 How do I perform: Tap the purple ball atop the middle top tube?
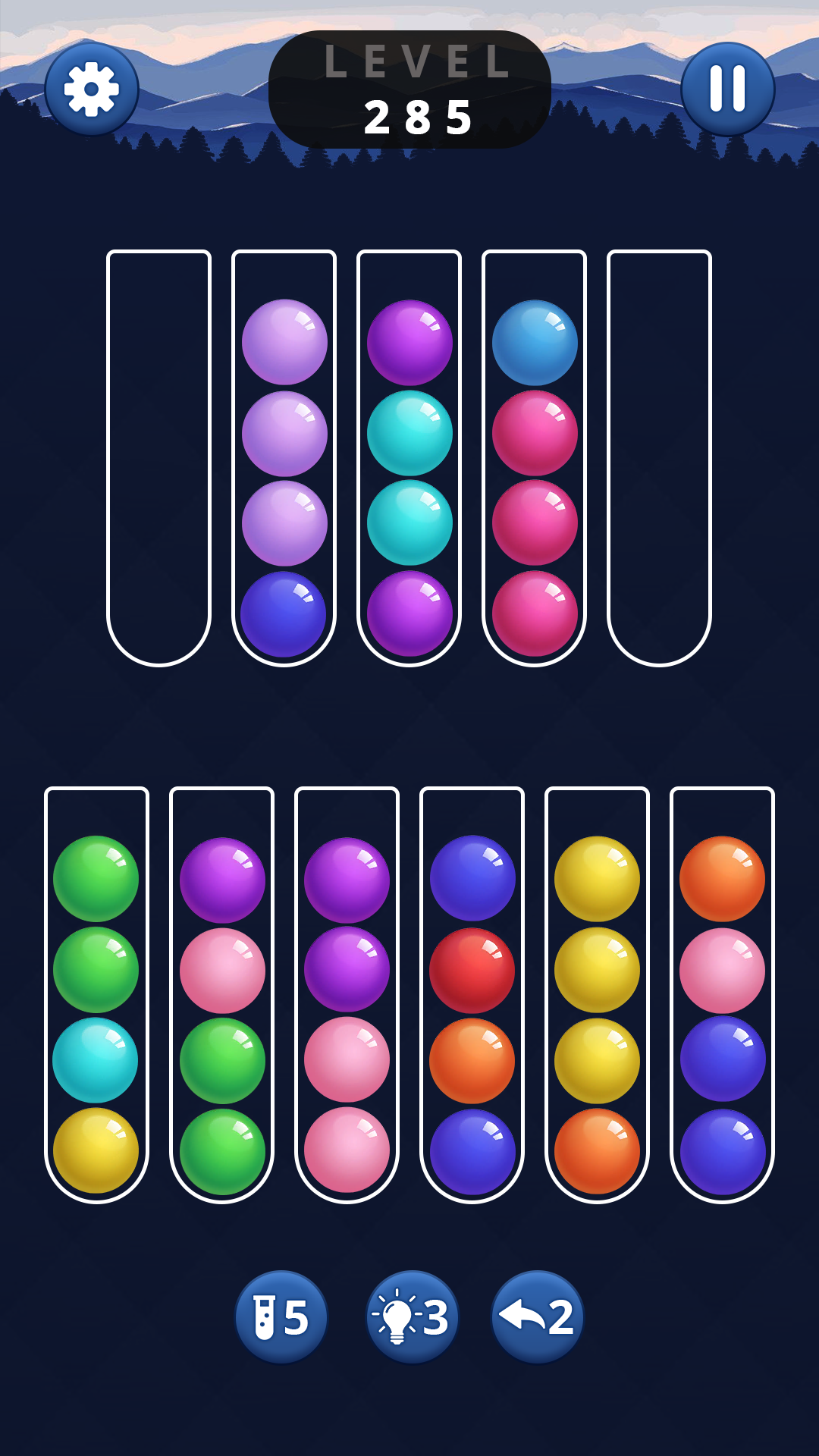coord(409,343)
